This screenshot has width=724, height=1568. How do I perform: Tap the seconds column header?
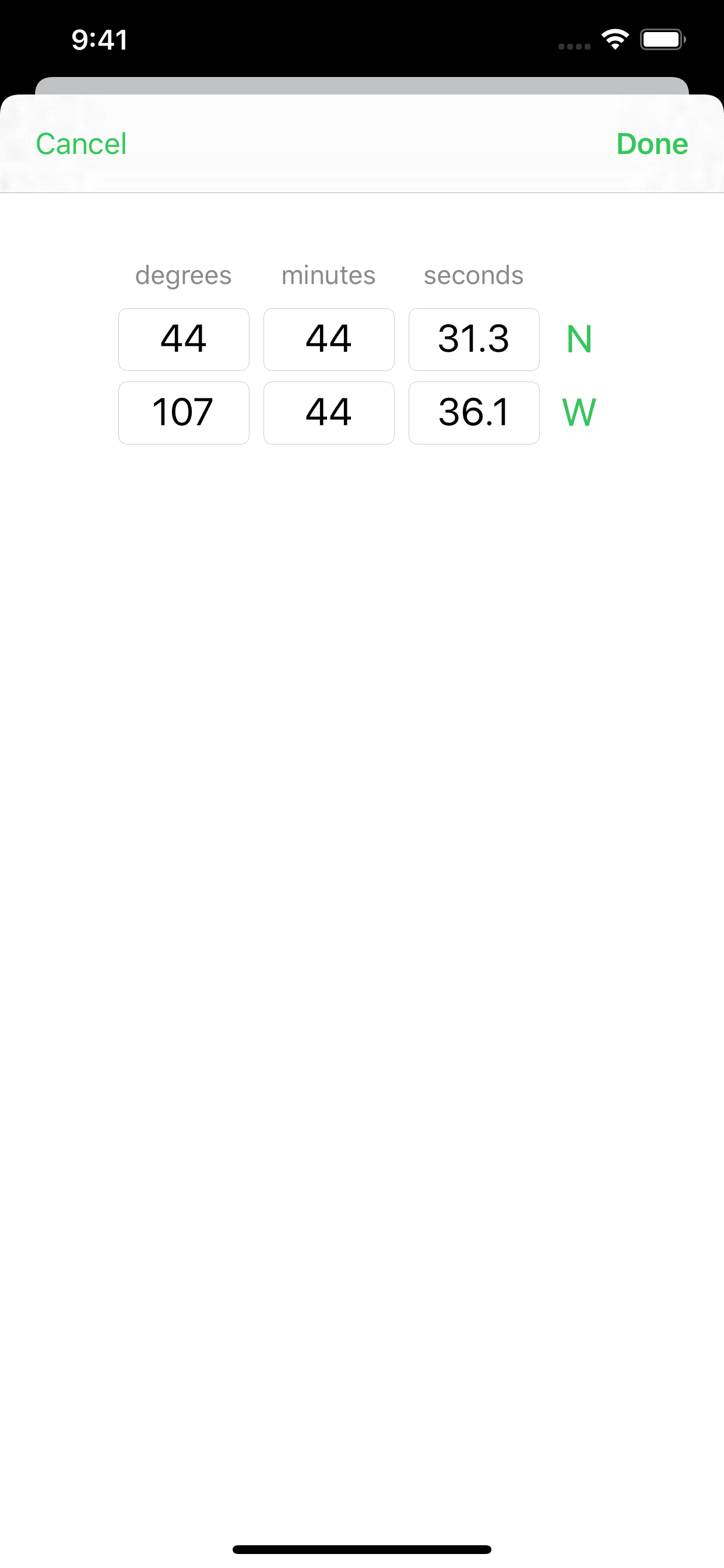click(x=473, y=275)
